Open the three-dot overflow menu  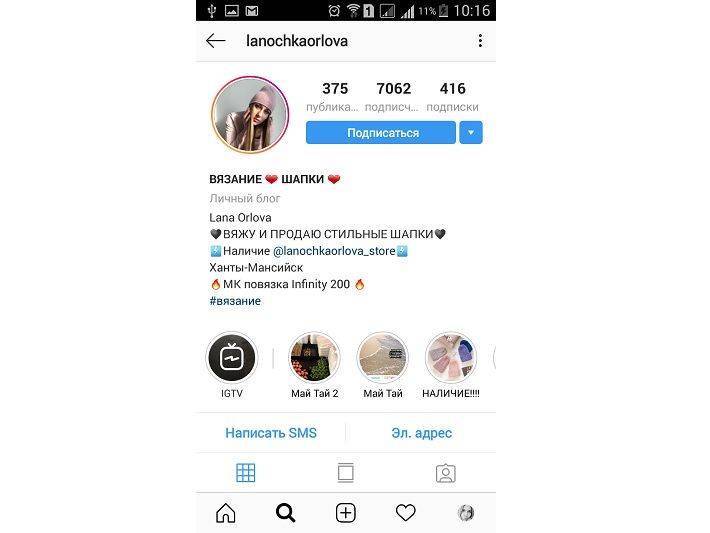click(x=480, y=41)
